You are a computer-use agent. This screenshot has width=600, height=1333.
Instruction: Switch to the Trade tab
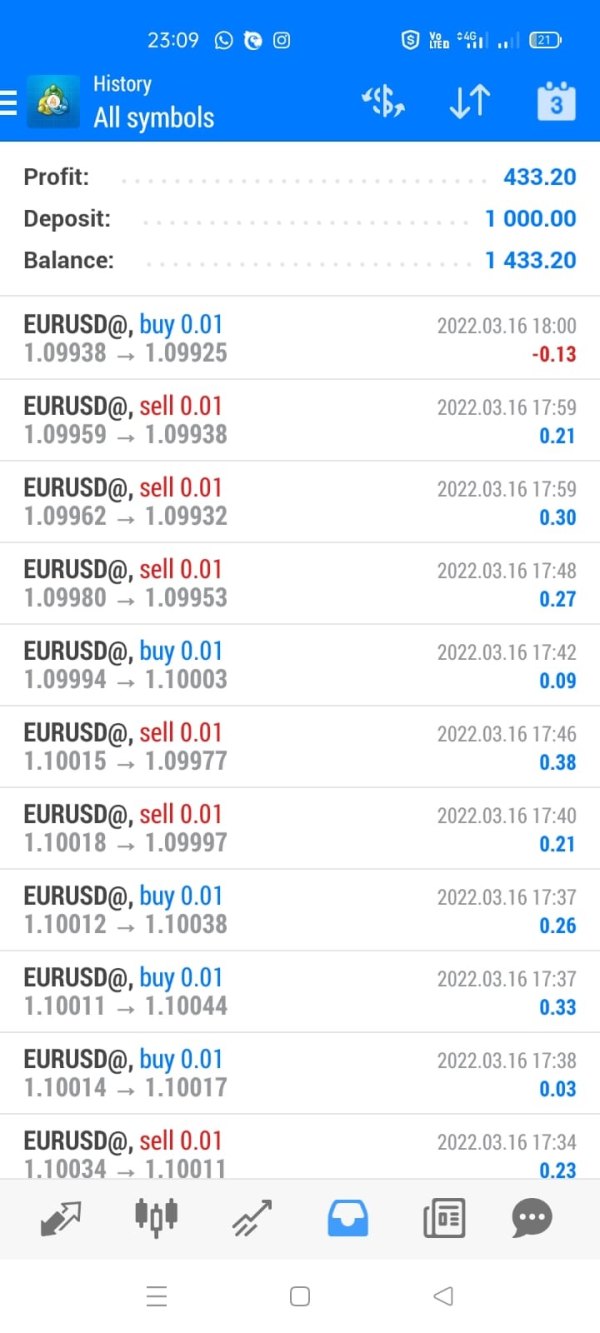251,1217
